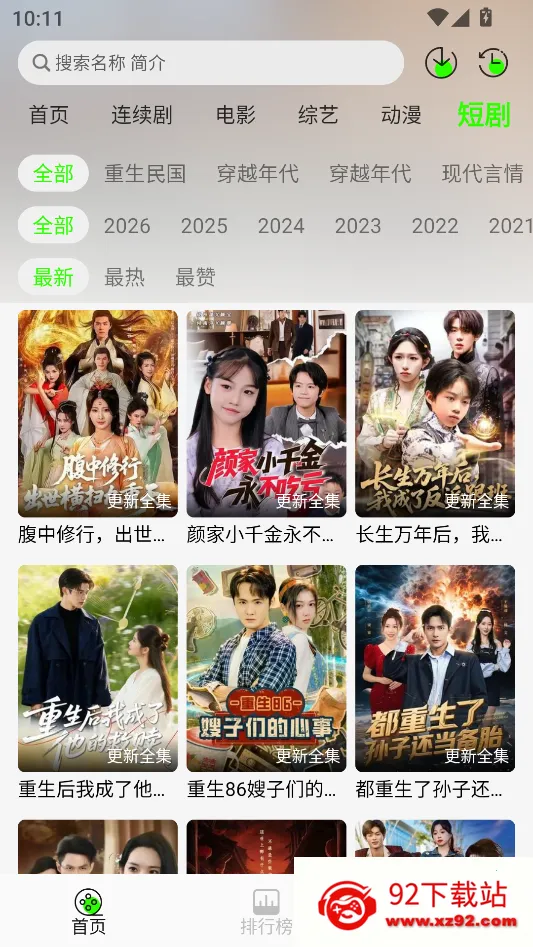Open the downloads icon
533x947 pixels.
[x=441, y=63]
